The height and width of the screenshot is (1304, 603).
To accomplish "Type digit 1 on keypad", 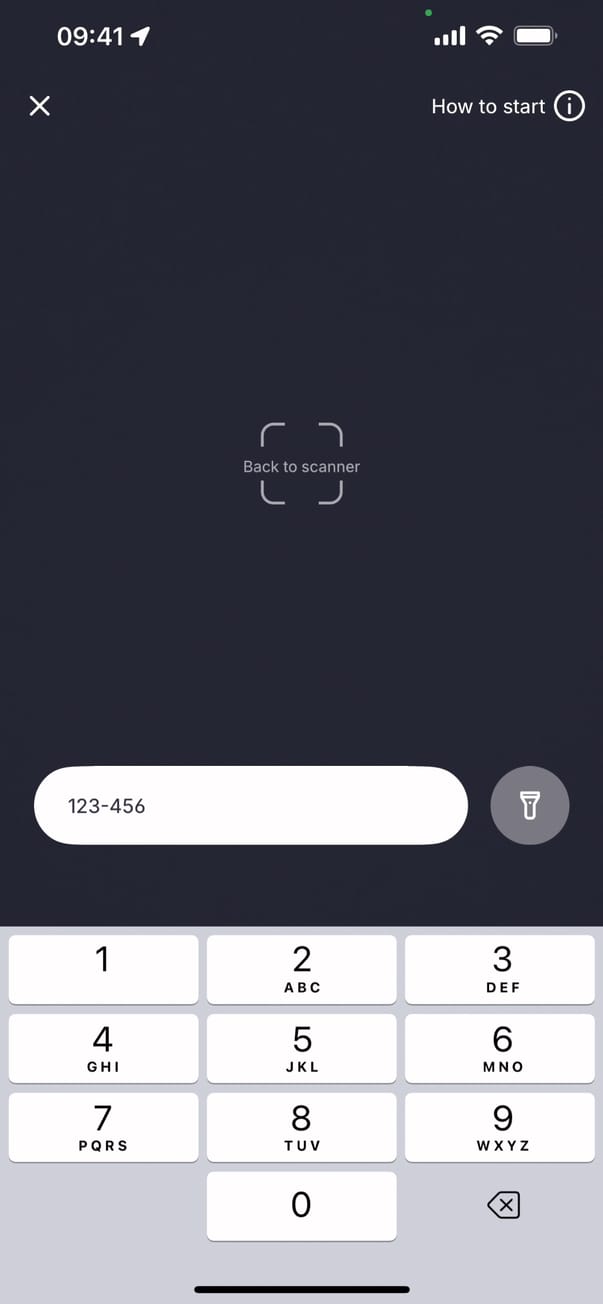I will tap(103, 969).
